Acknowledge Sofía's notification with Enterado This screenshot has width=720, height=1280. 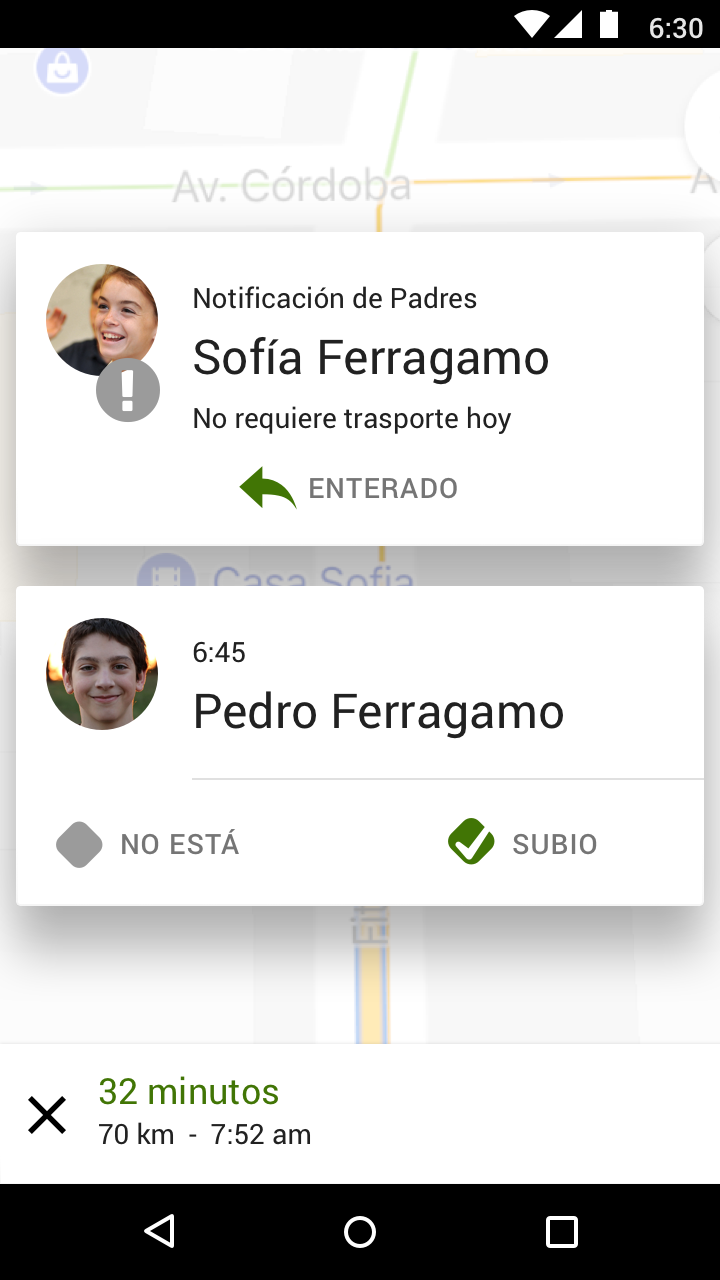coord(349,488)
